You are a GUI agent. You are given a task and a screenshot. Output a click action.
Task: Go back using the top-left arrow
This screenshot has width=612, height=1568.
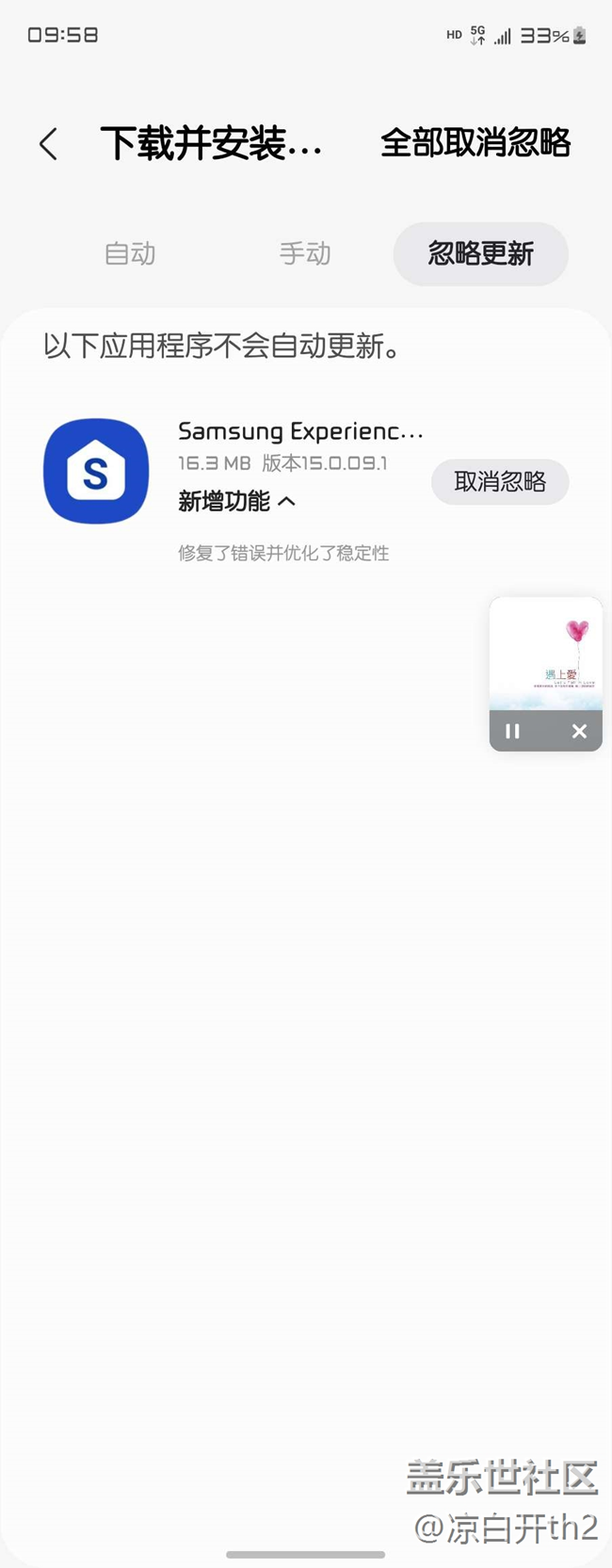49,144
